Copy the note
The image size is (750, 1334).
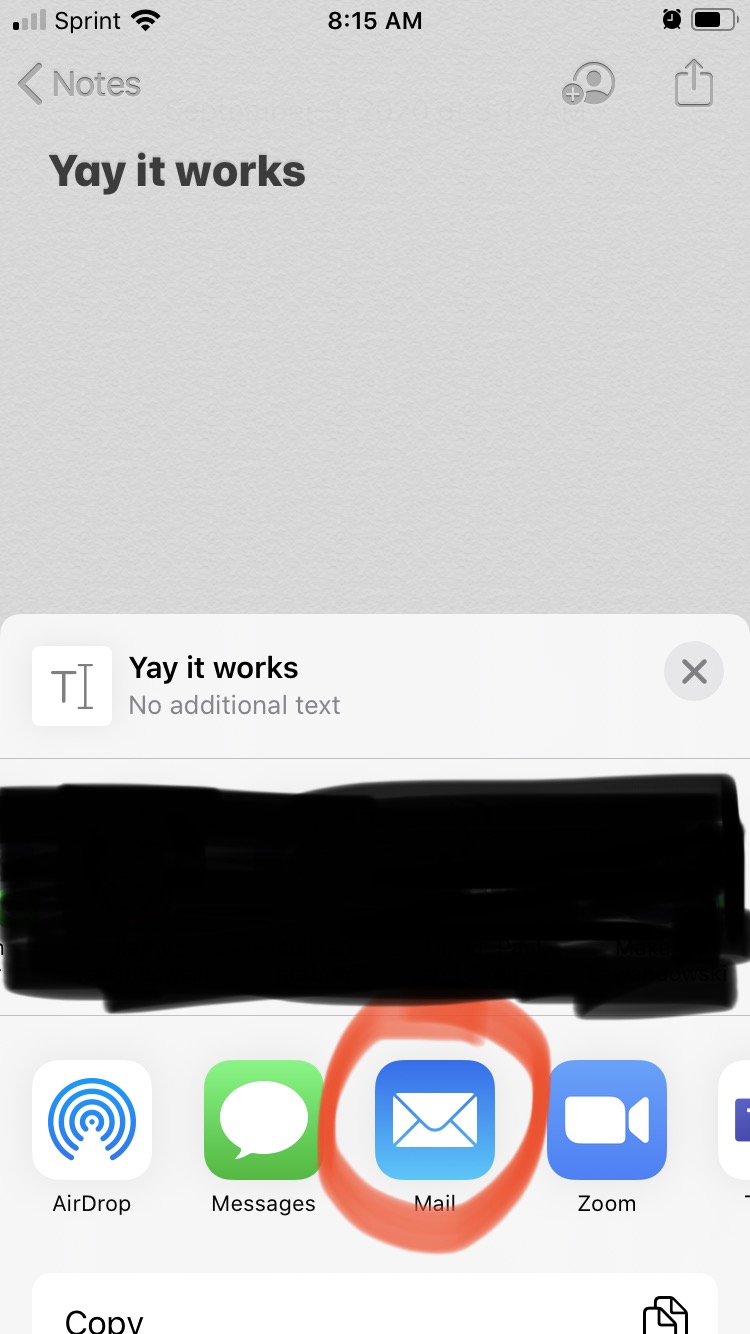pos(375,1315)
